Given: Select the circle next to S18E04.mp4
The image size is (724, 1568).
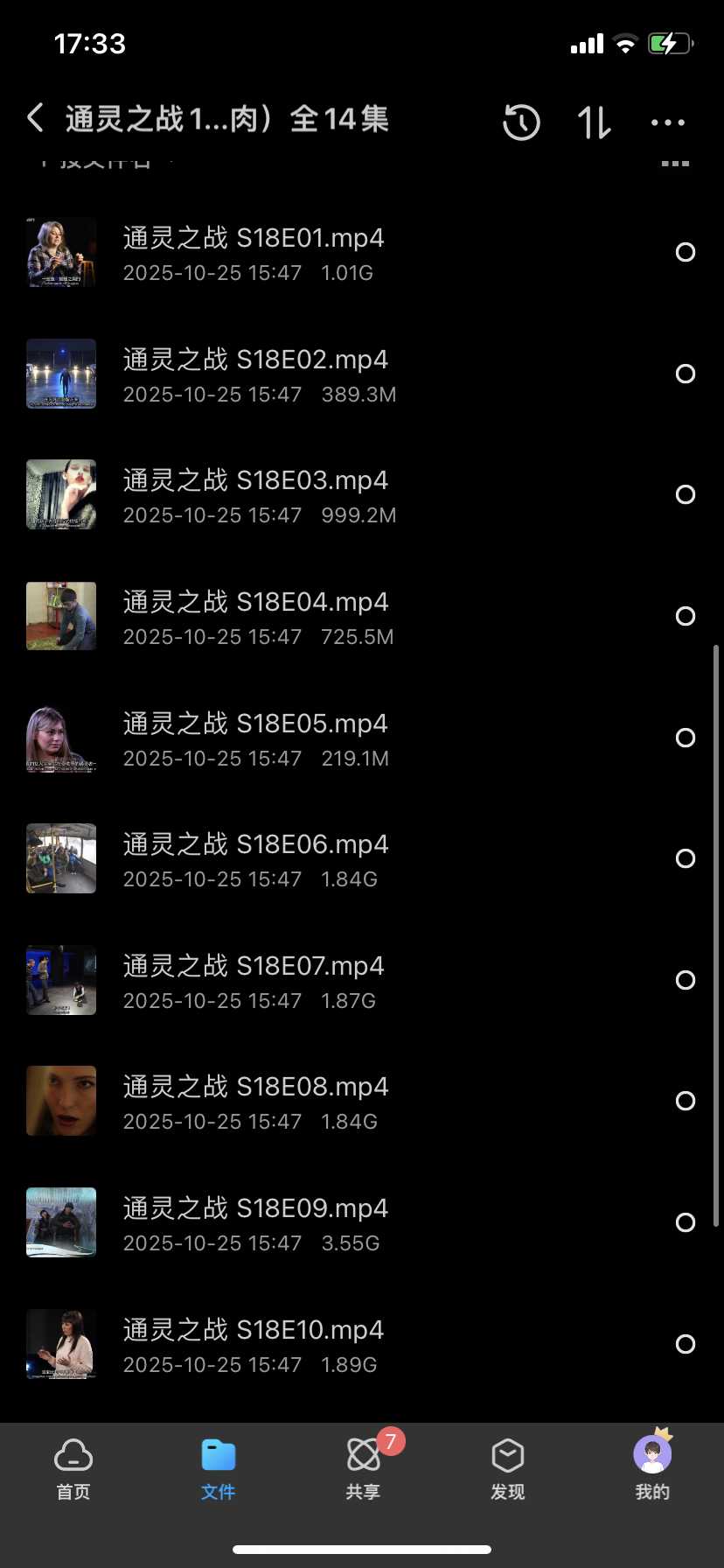Looking at the screenshot, I should coord(685,616).
